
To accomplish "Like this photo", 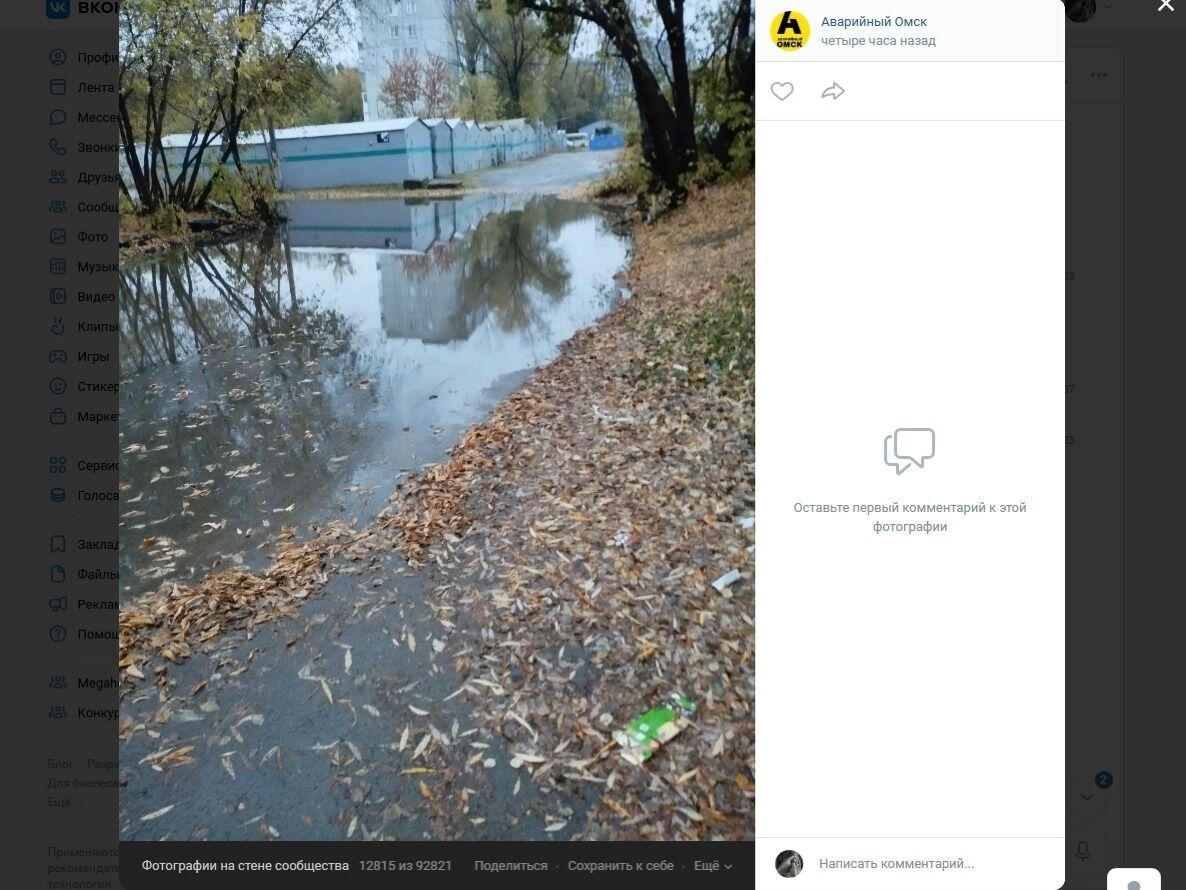I will pyautogui.click(x=782, y=91).
